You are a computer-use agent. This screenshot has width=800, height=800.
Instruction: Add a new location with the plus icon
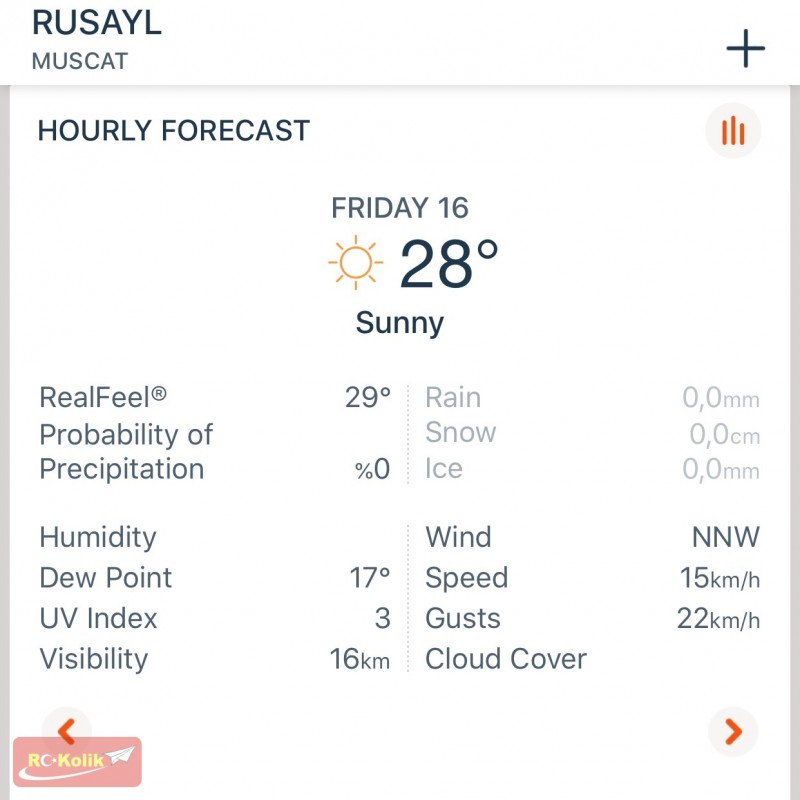(x=745, y=48)
